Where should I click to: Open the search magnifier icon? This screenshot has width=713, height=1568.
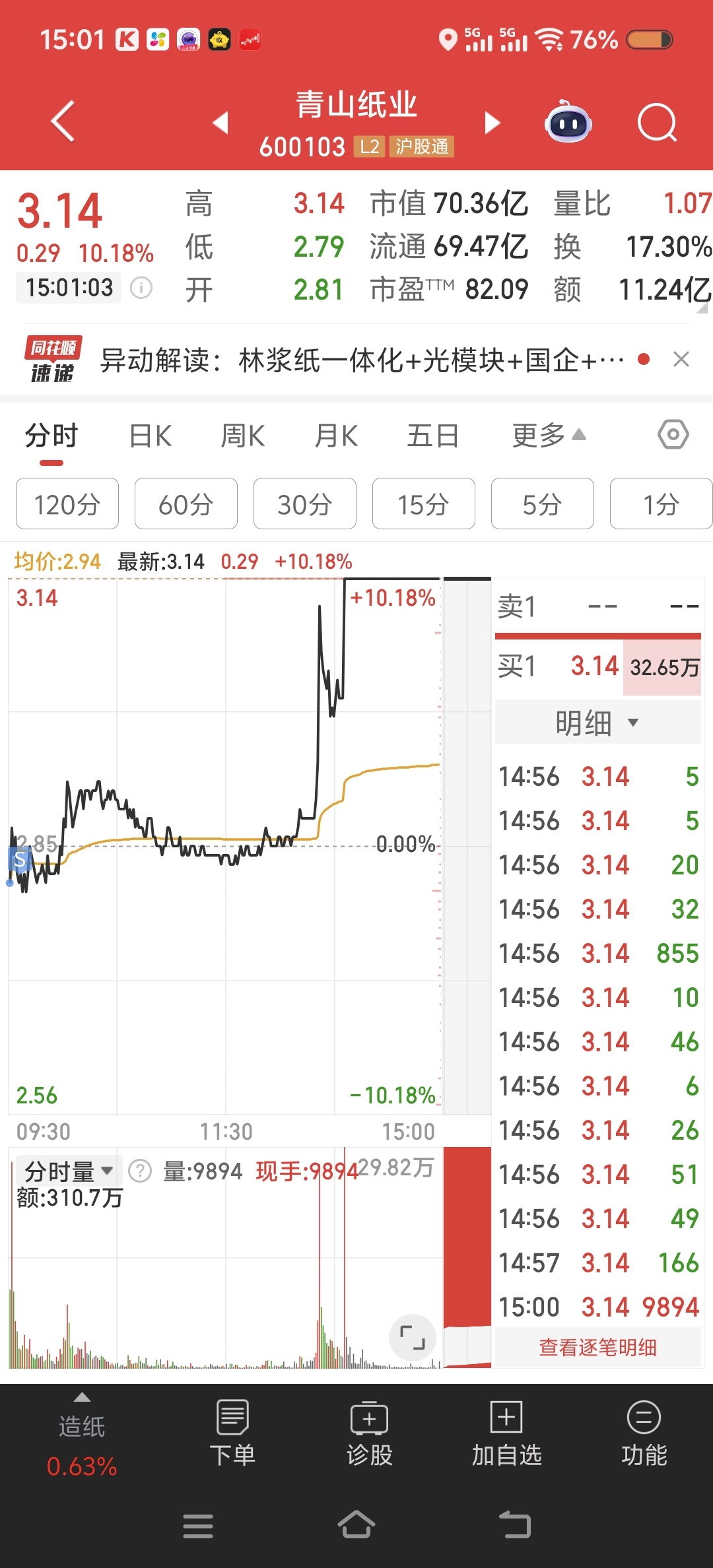[x=657, y=123]
